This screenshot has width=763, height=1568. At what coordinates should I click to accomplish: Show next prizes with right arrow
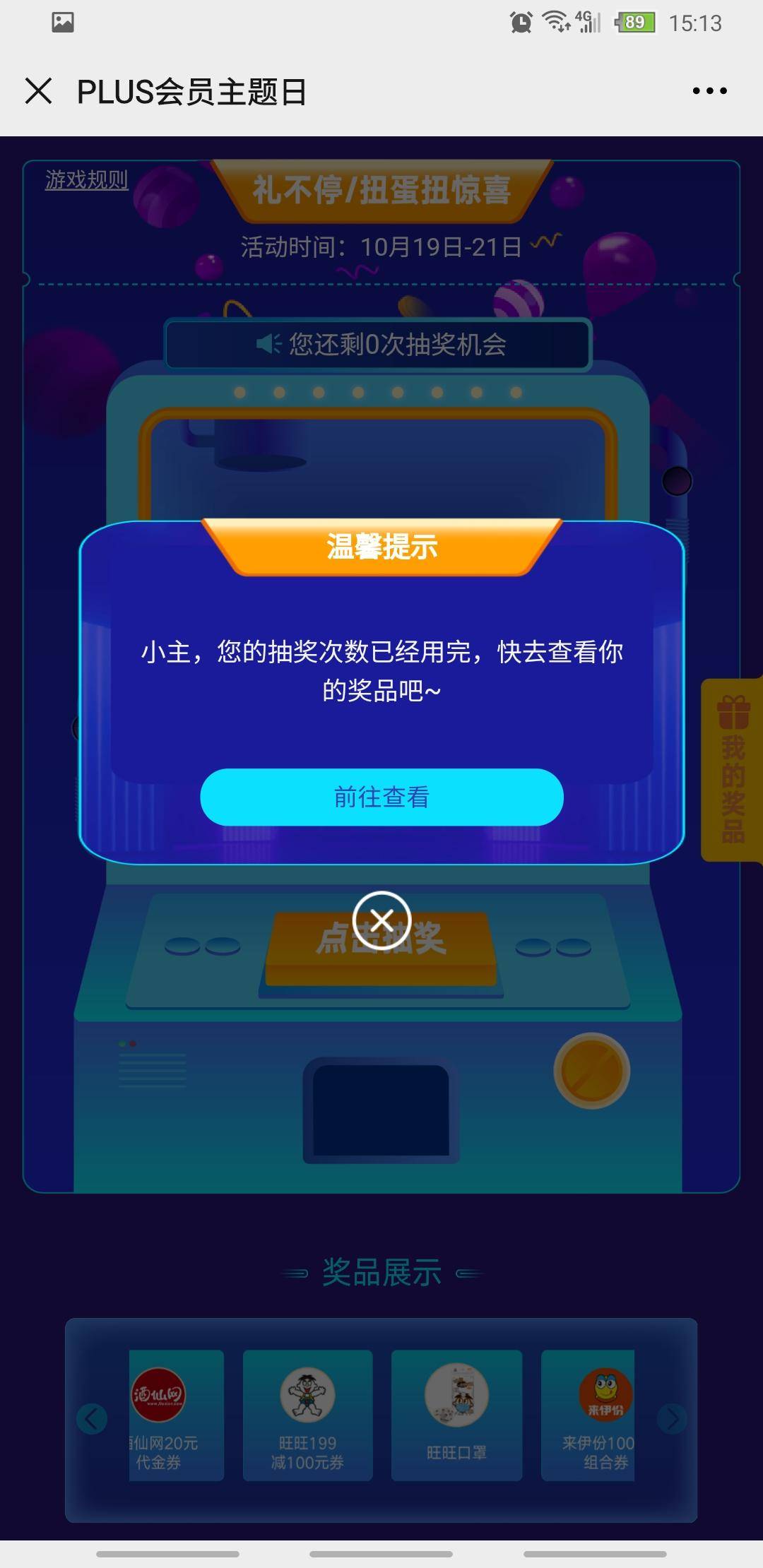(672, 1418)
